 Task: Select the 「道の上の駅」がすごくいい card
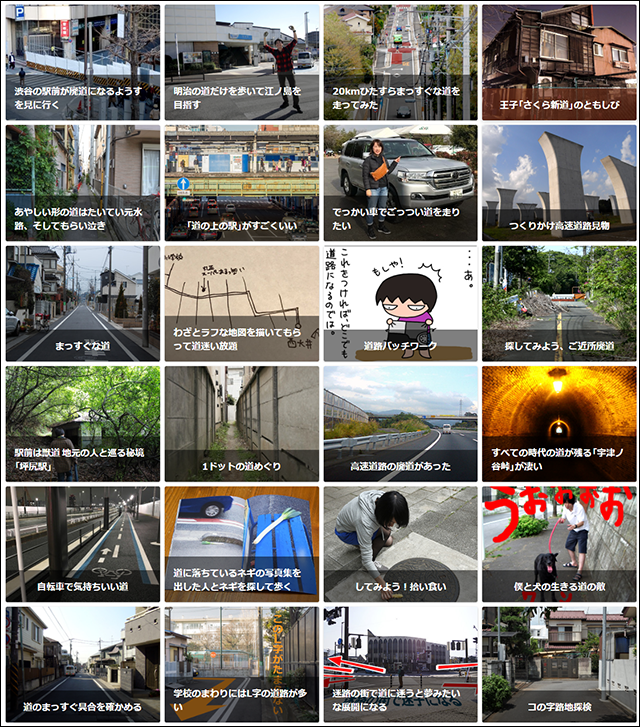coord(241,182)
